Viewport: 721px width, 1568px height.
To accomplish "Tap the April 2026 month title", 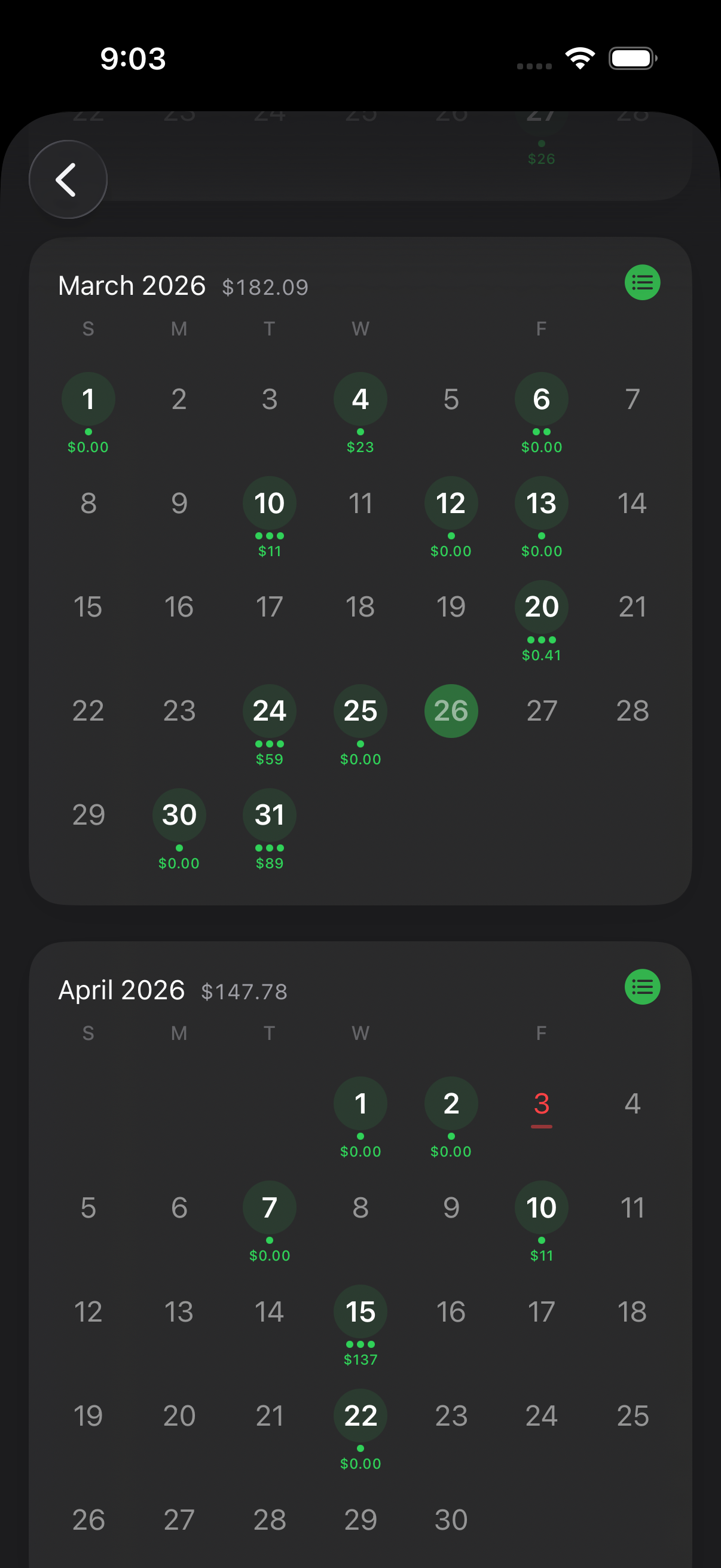I will click(121, 989).
